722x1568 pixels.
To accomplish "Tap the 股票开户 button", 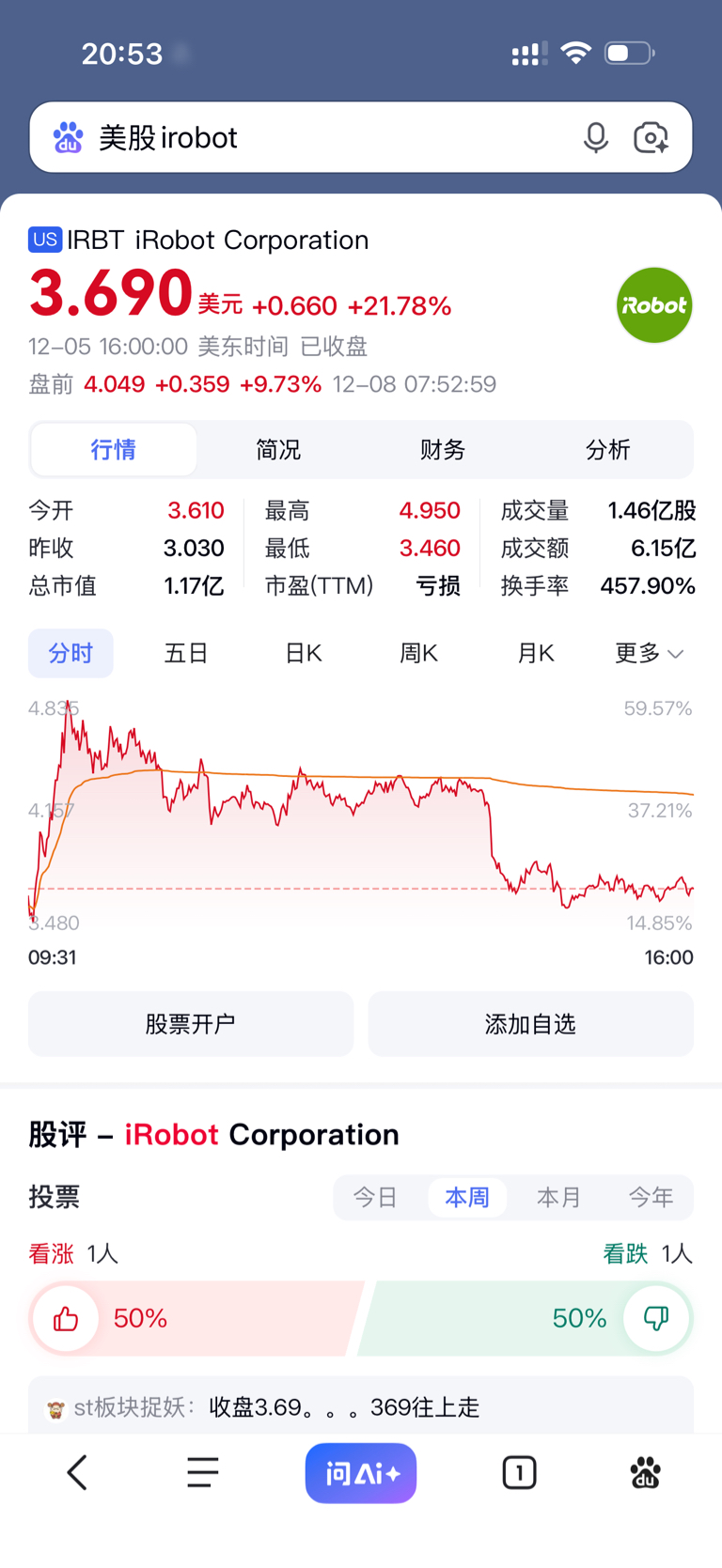I will pos(191,1024).
